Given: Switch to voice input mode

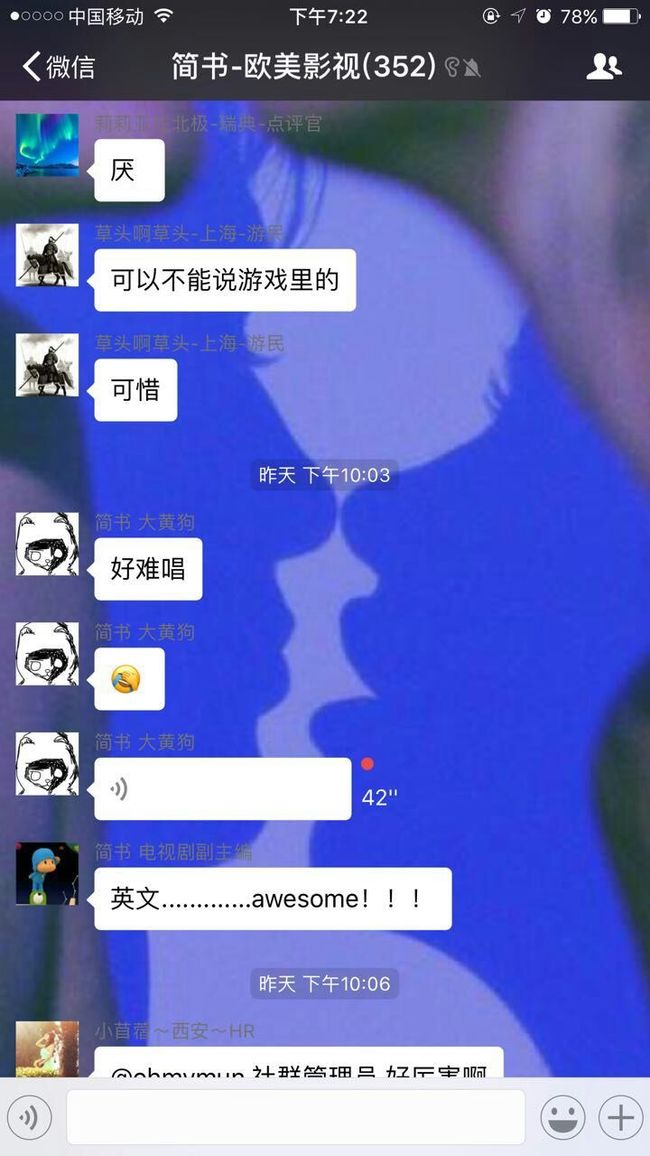Looking at the screenshot, I should (29, 1118).
